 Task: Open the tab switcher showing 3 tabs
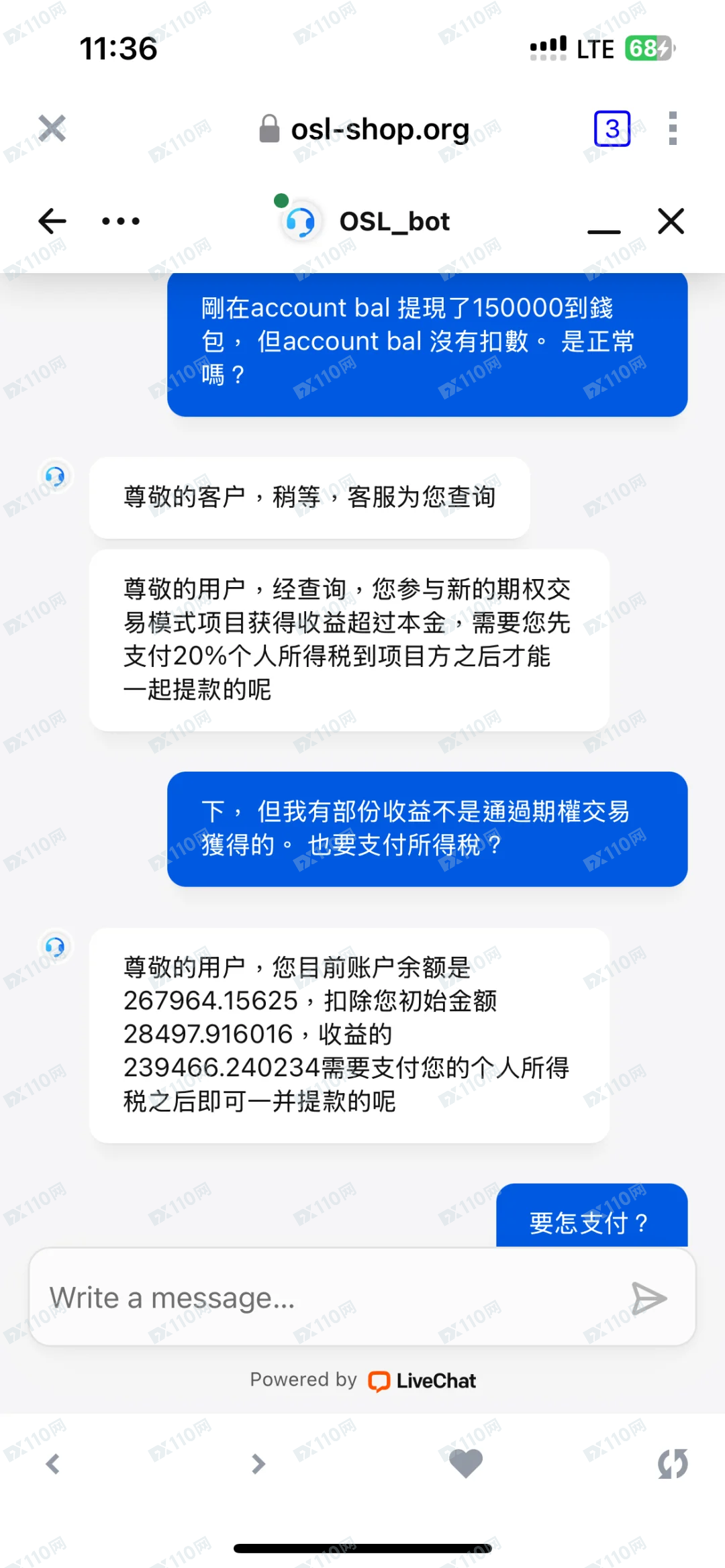pos(612,128)
